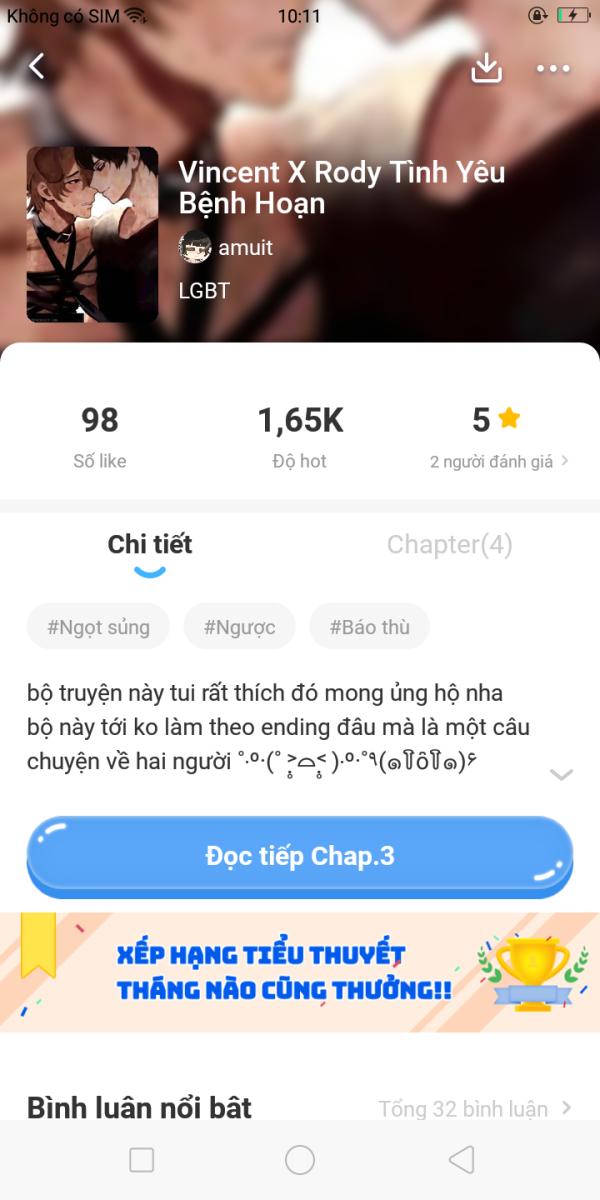Download this story for offline reading

point(486,67)
